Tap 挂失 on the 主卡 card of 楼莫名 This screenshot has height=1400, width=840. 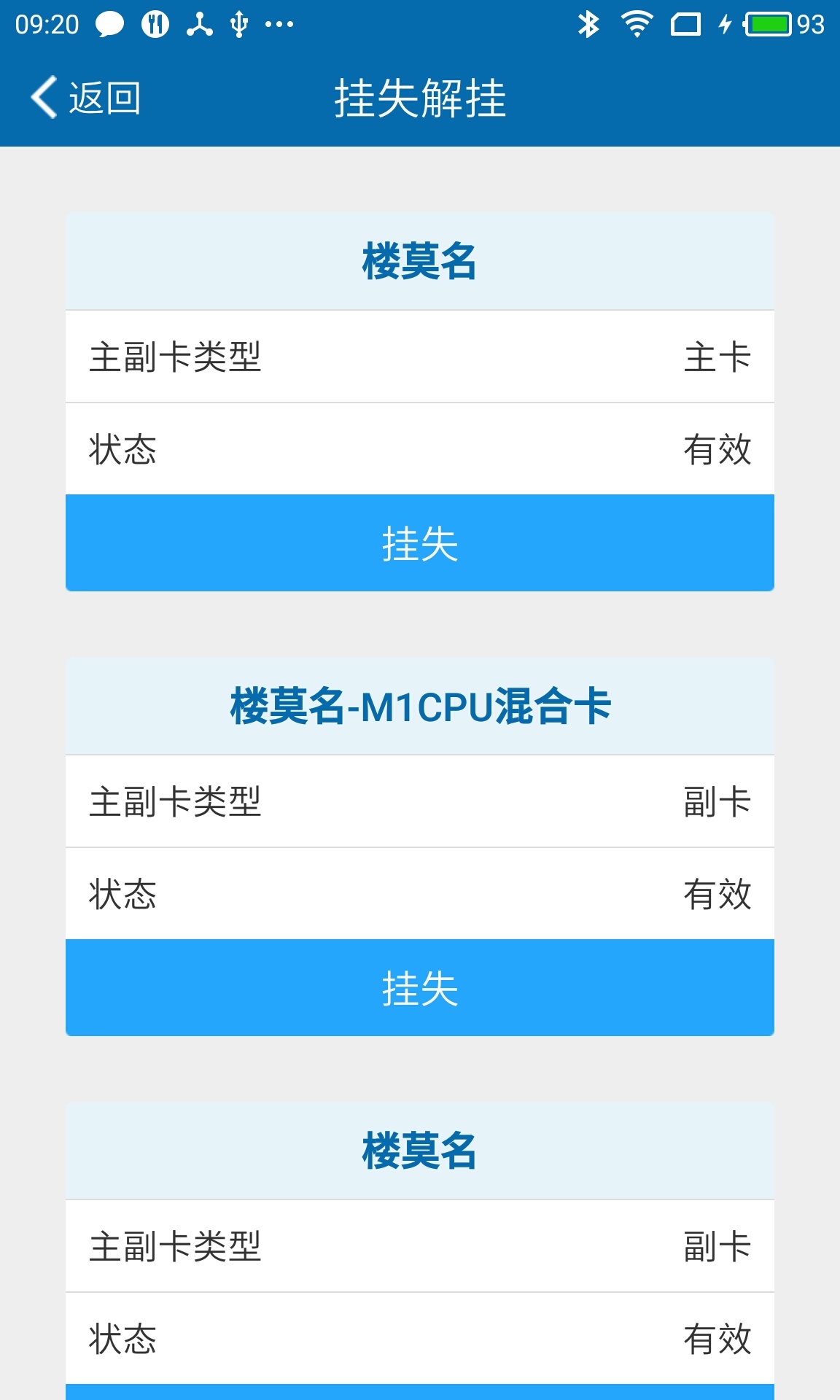(x=419, y=543)
